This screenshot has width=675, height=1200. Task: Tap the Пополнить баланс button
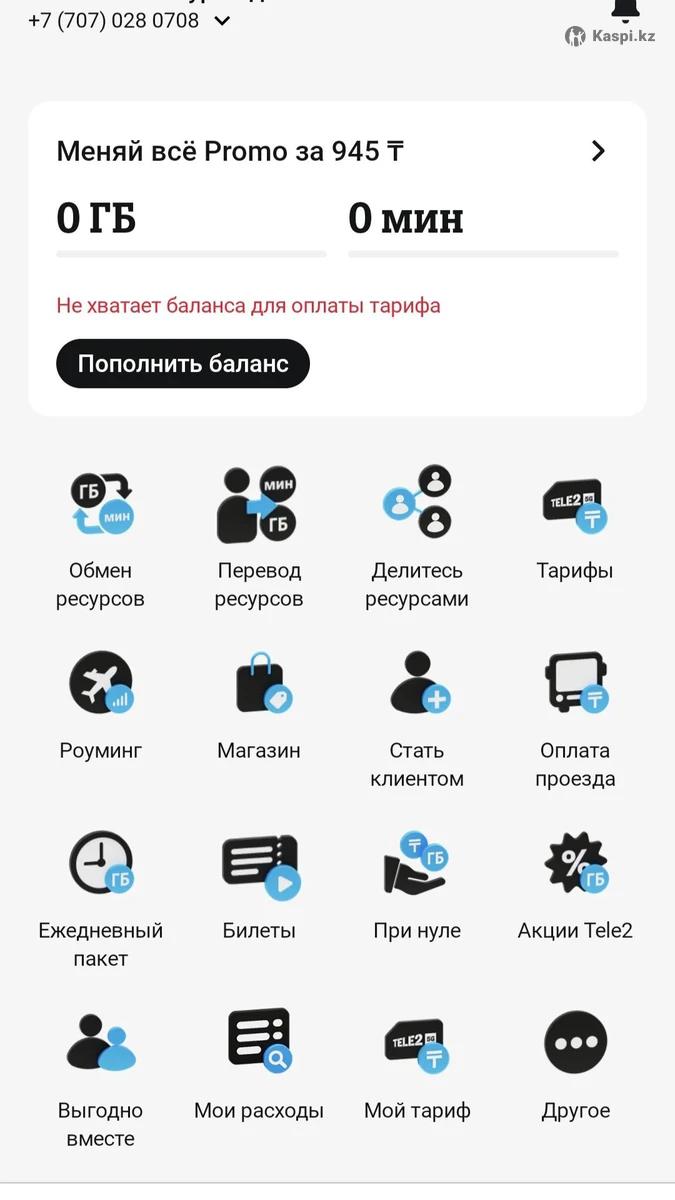[183, 364]
